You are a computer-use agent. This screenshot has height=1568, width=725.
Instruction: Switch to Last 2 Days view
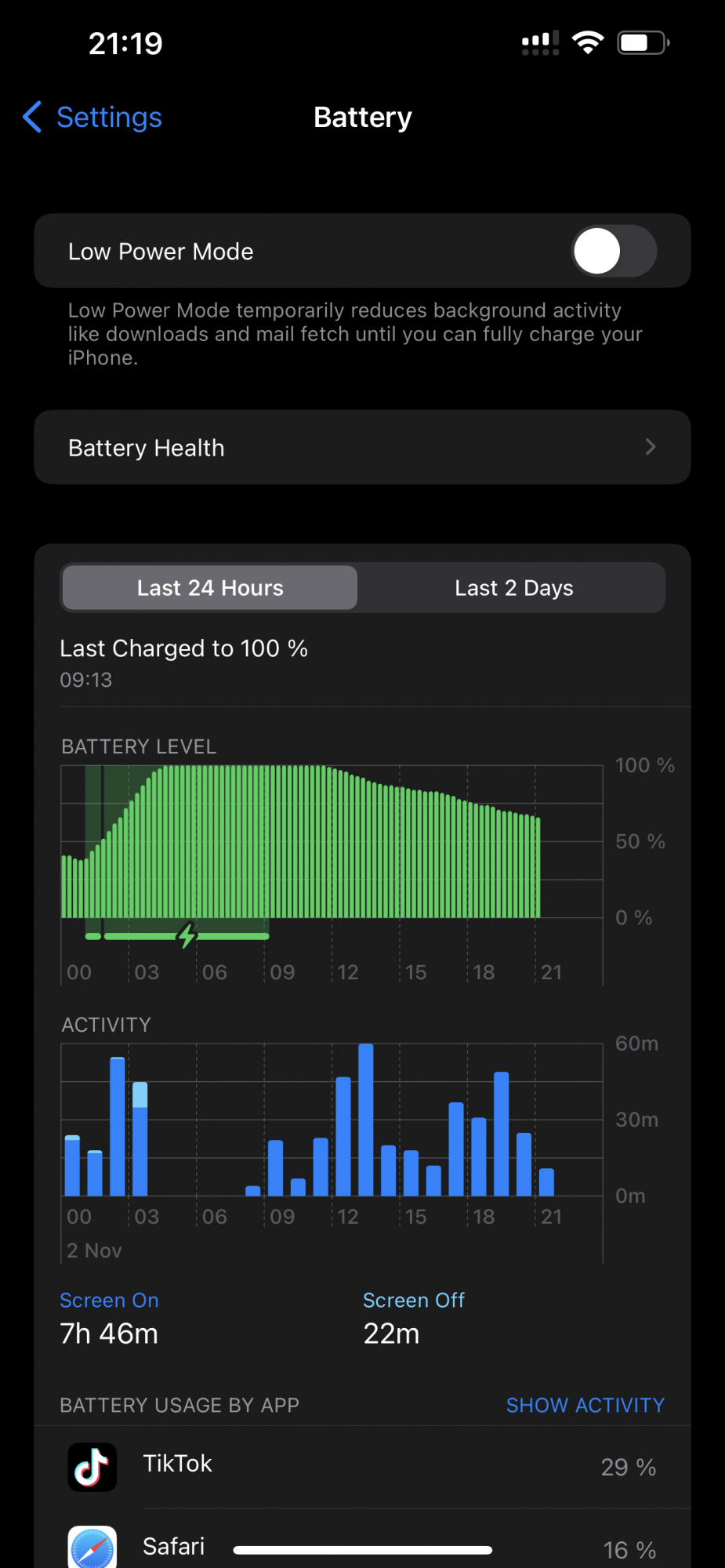tap(513, 588)
